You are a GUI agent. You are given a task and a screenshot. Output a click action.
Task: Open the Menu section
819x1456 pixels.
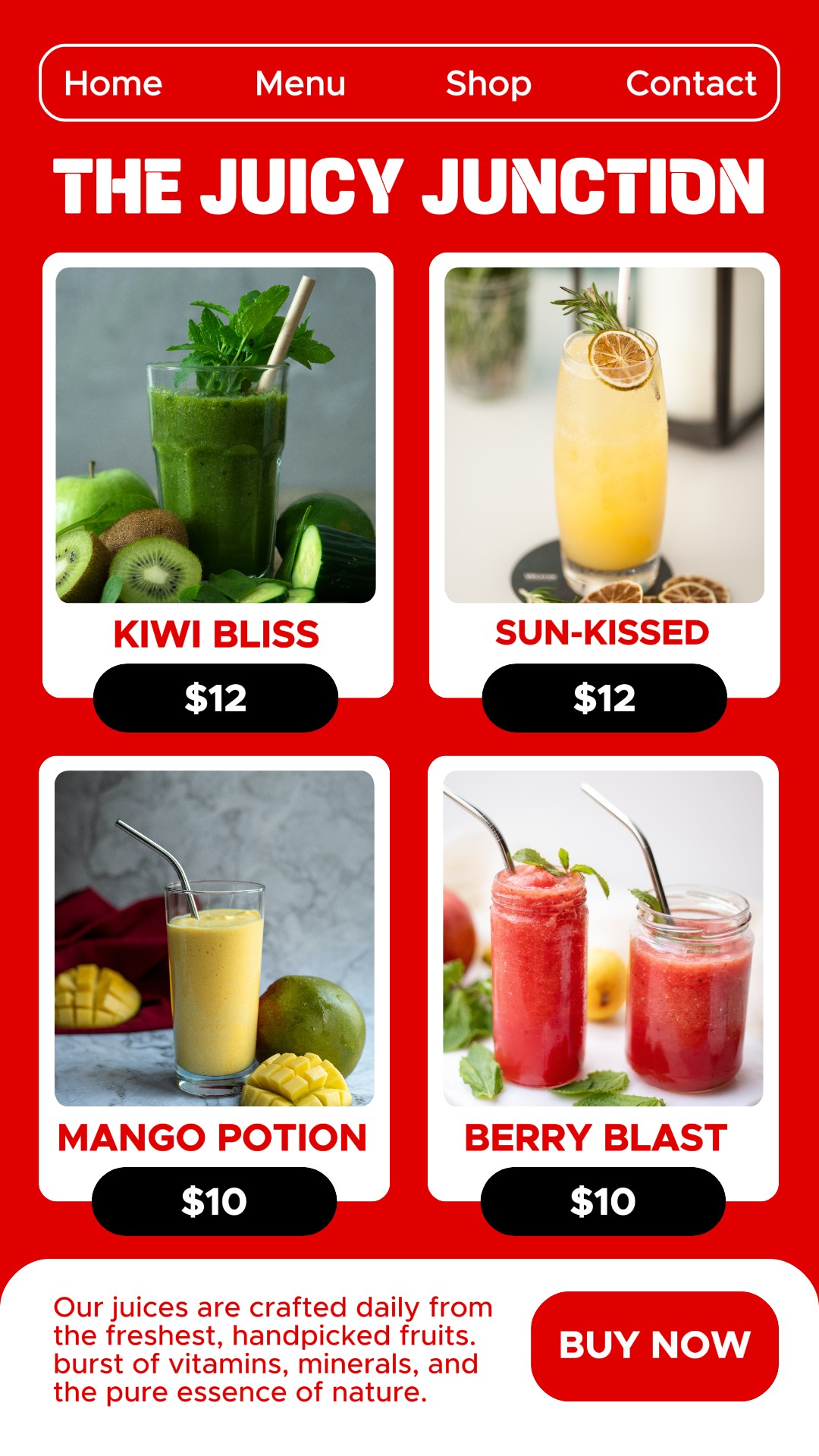click(300, 83)
